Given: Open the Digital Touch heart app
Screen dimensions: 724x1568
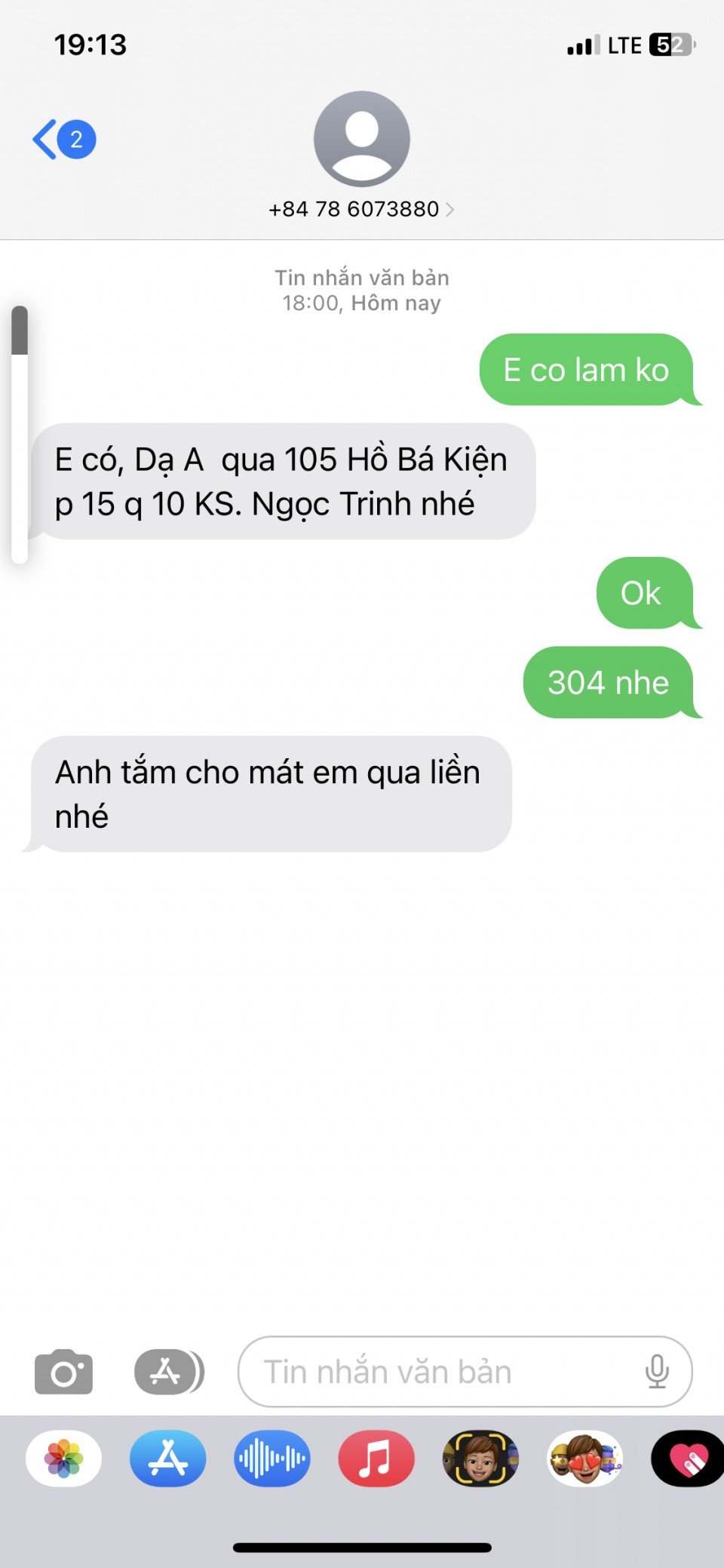Looking at the screenshot, I should tap(688, 1459).
